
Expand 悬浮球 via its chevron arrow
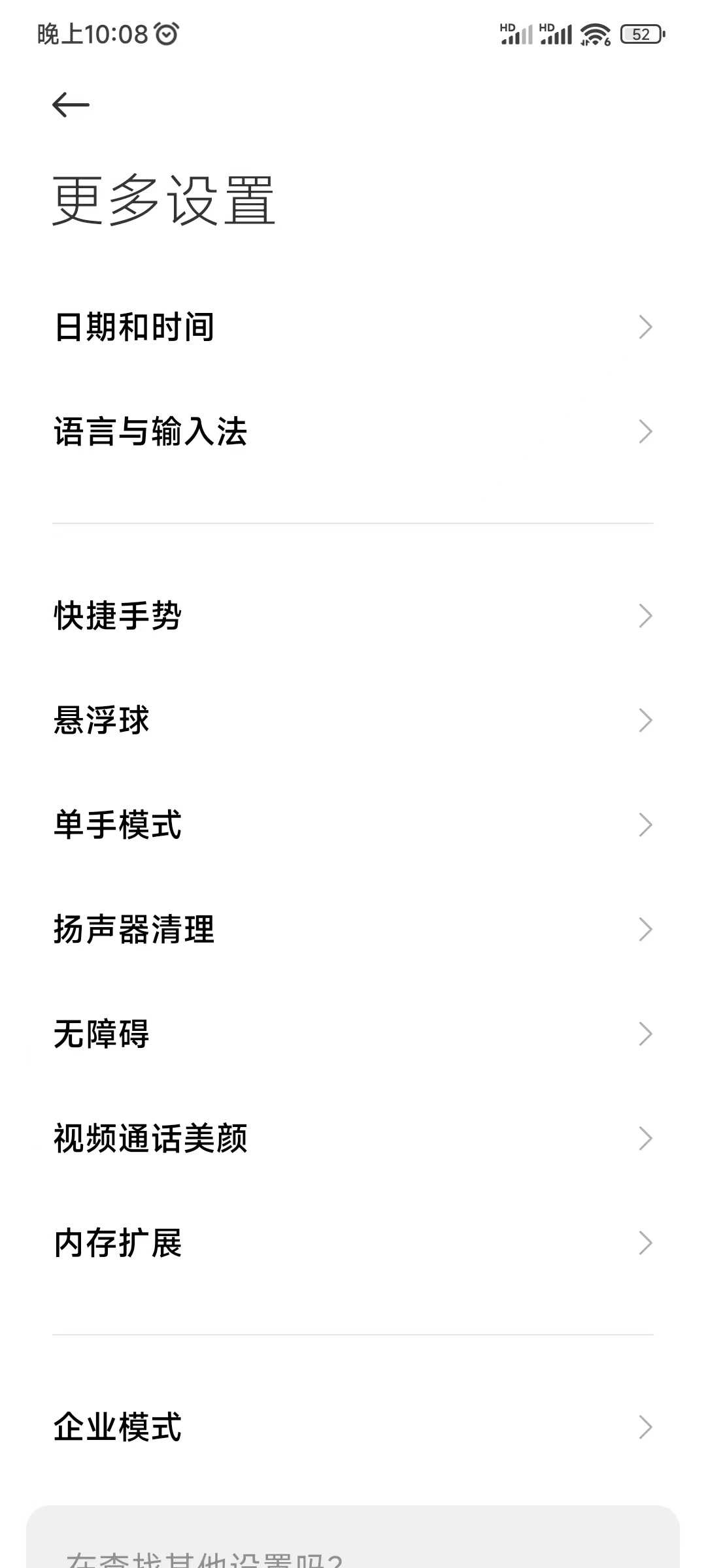pyautogui.click(x=645, y=720)
